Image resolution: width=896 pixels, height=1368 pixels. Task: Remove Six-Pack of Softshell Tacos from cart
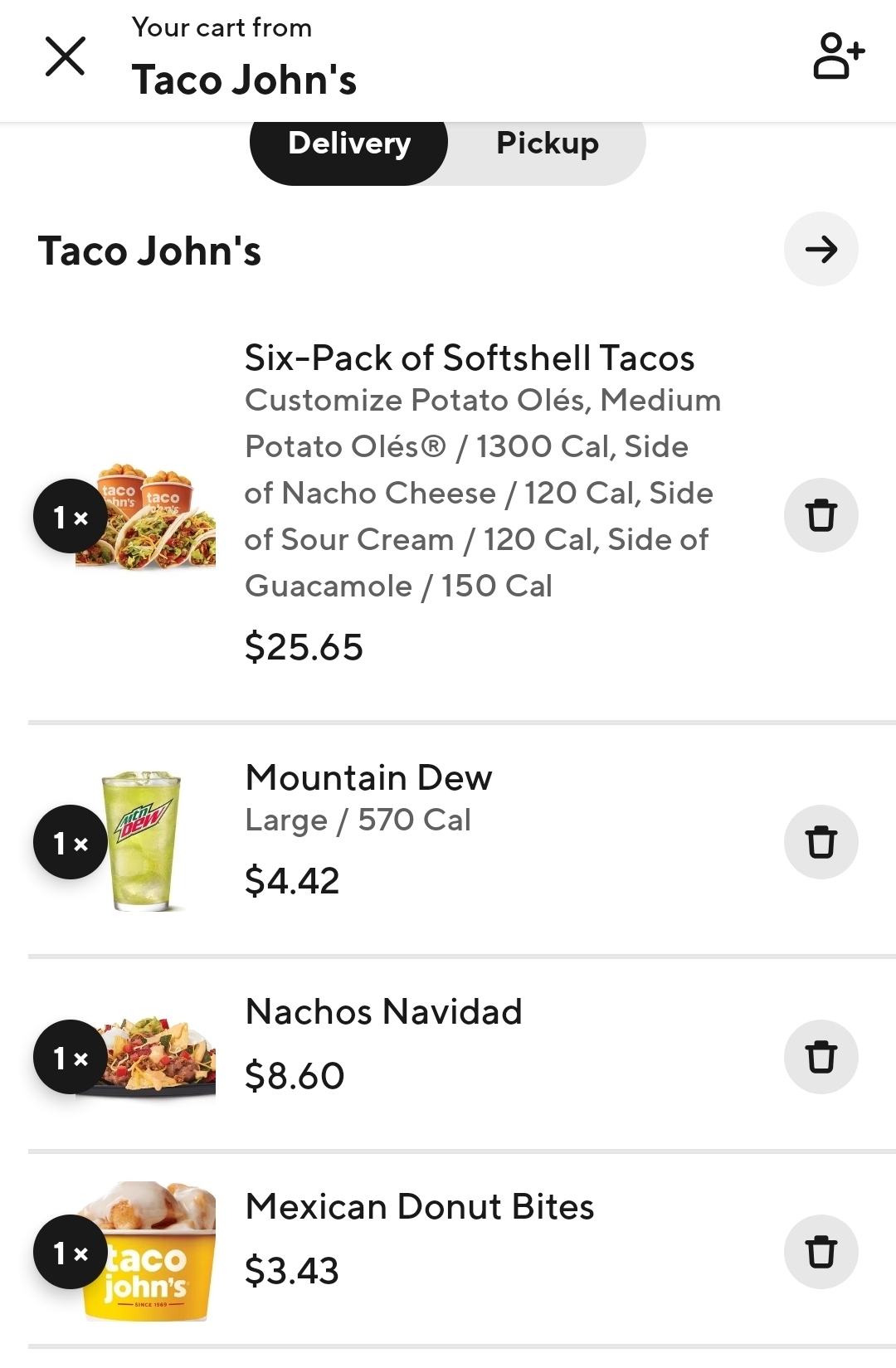[x=821, y=515]
